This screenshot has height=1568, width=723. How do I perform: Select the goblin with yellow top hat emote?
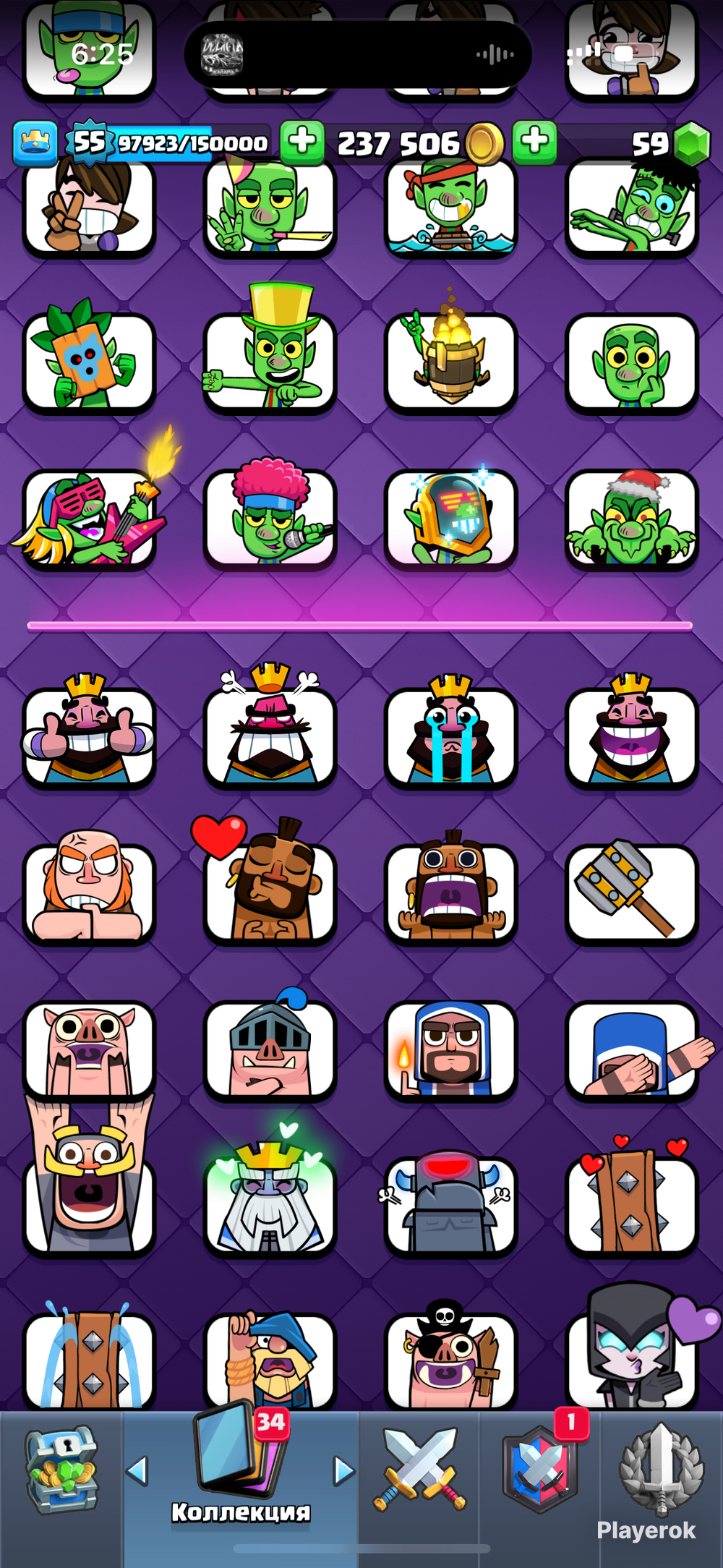pos(270,350)
